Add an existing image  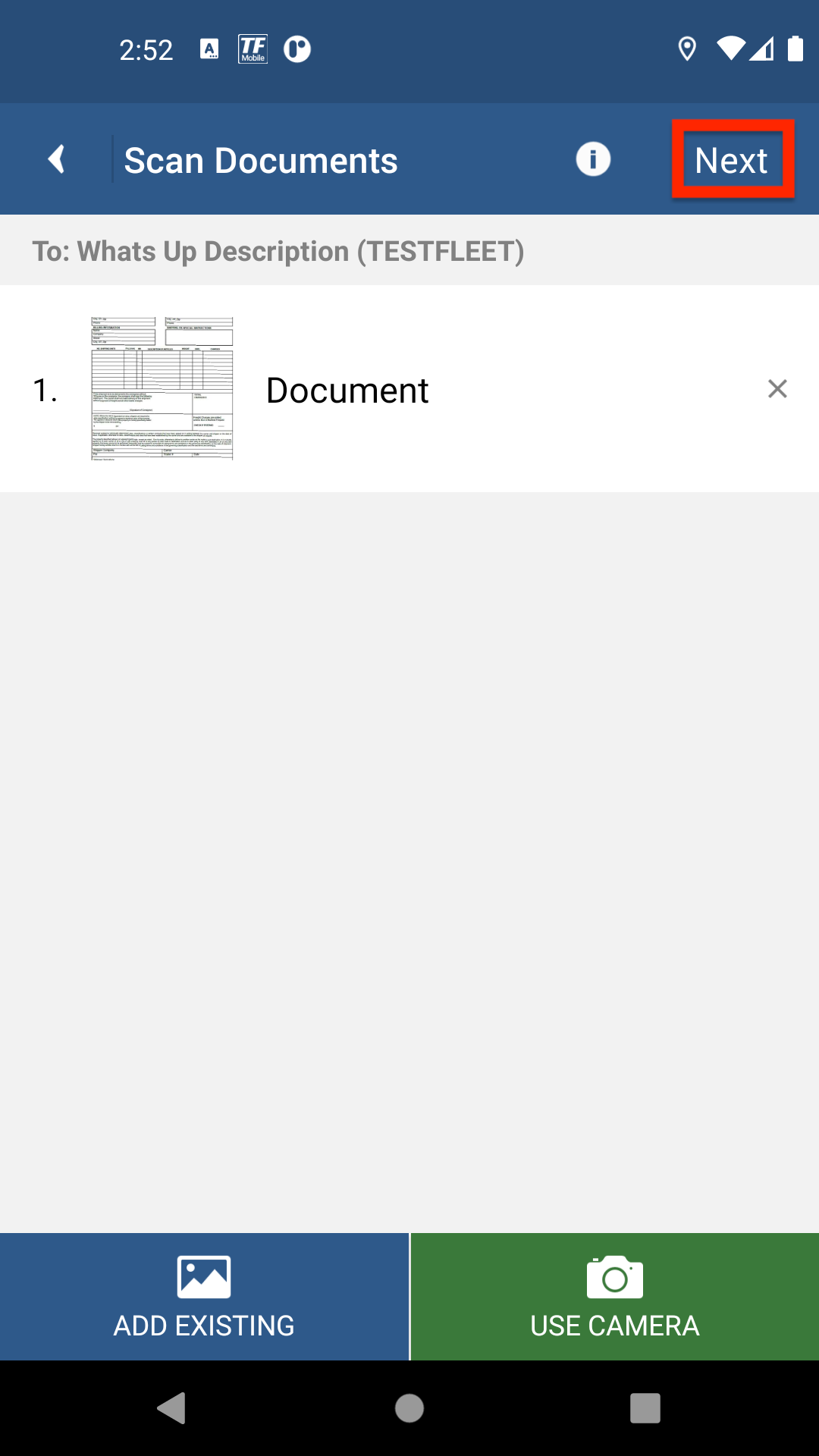tap(204, 1297)
